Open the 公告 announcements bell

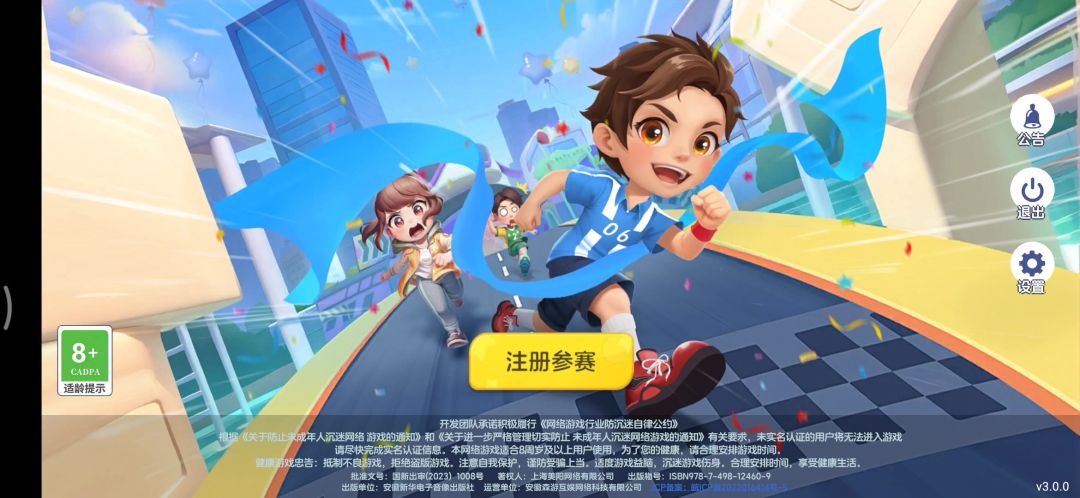[1031, 121]
